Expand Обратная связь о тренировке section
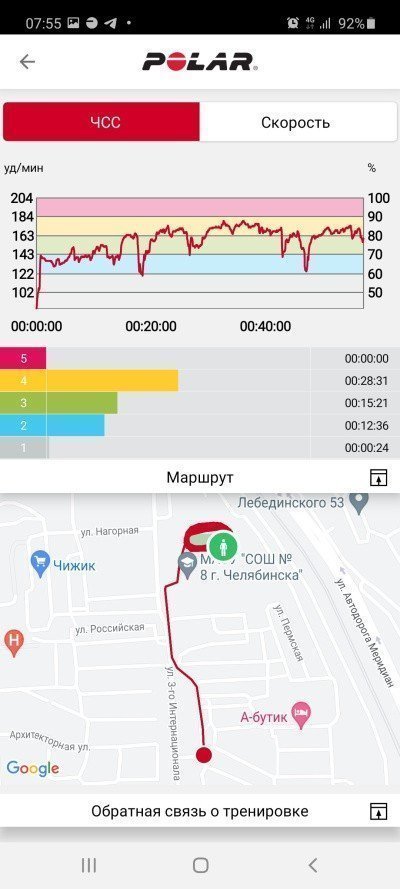This screenshot has width=400, height=889. coord(378,811)
